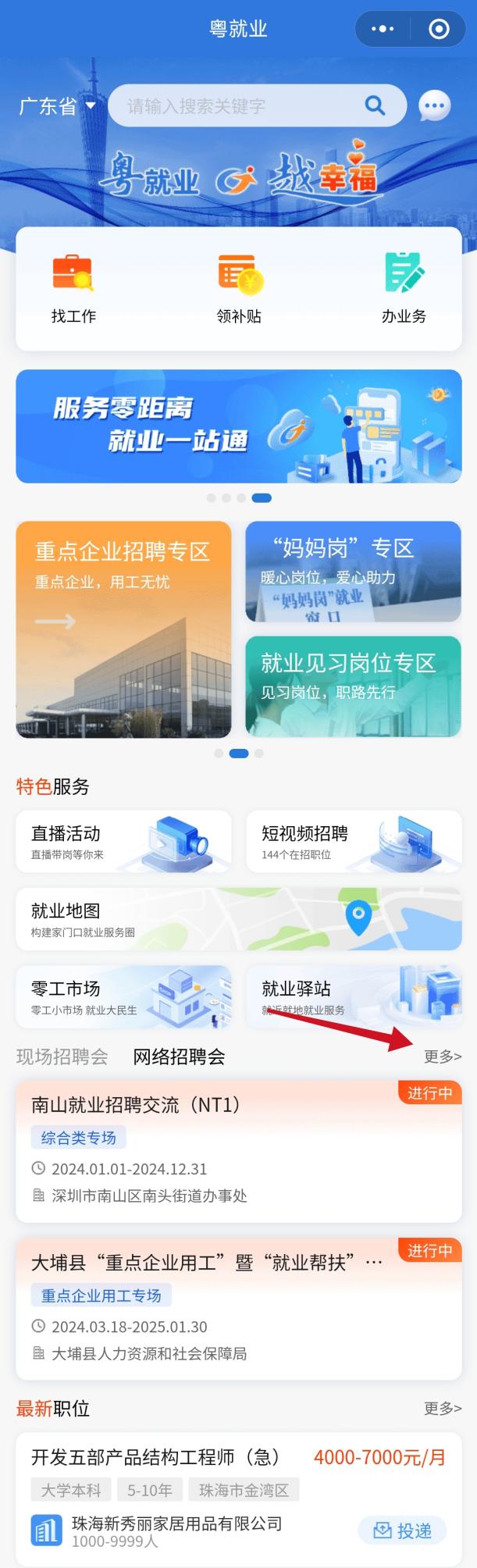Open the chat message bubble icon

[434, 106]
